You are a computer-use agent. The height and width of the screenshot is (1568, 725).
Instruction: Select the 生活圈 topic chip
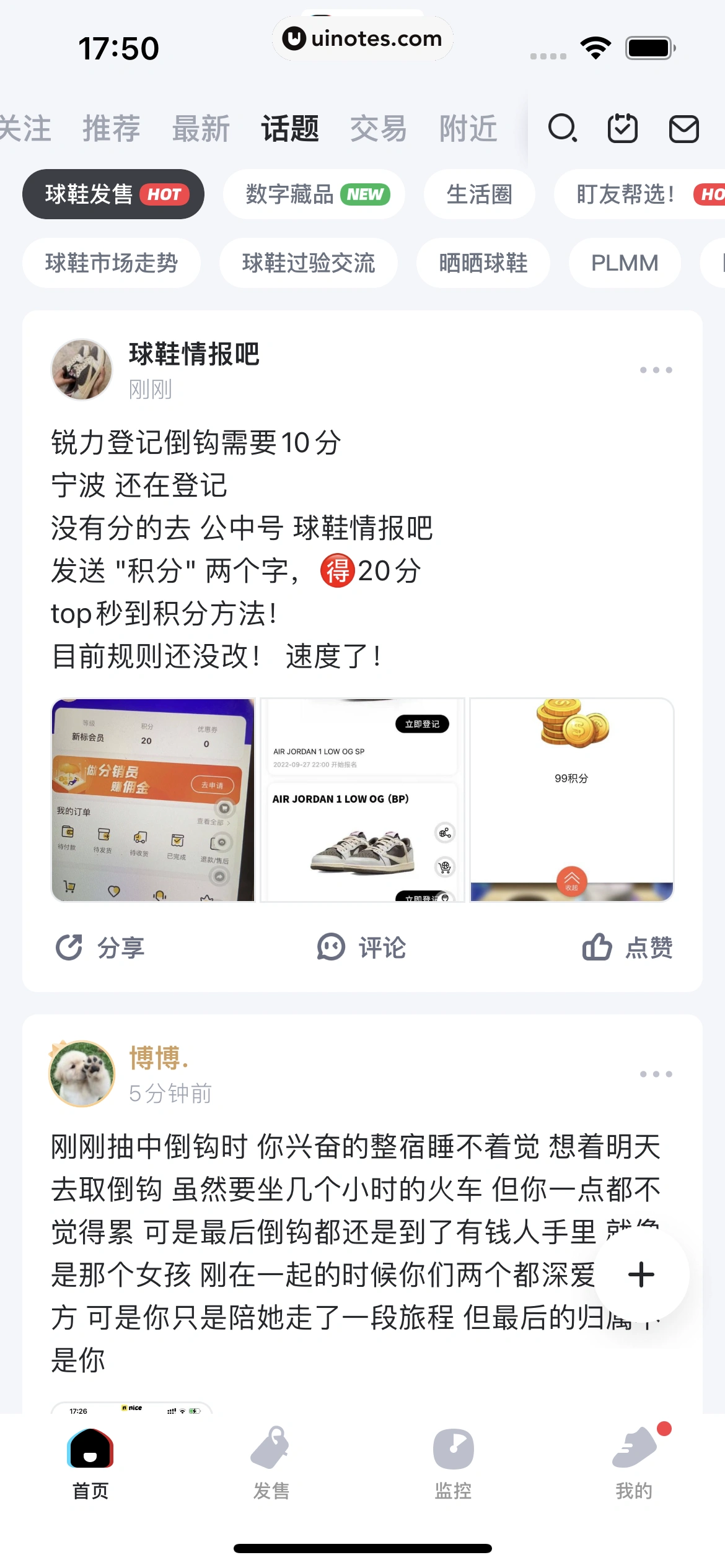click(479, 194)
